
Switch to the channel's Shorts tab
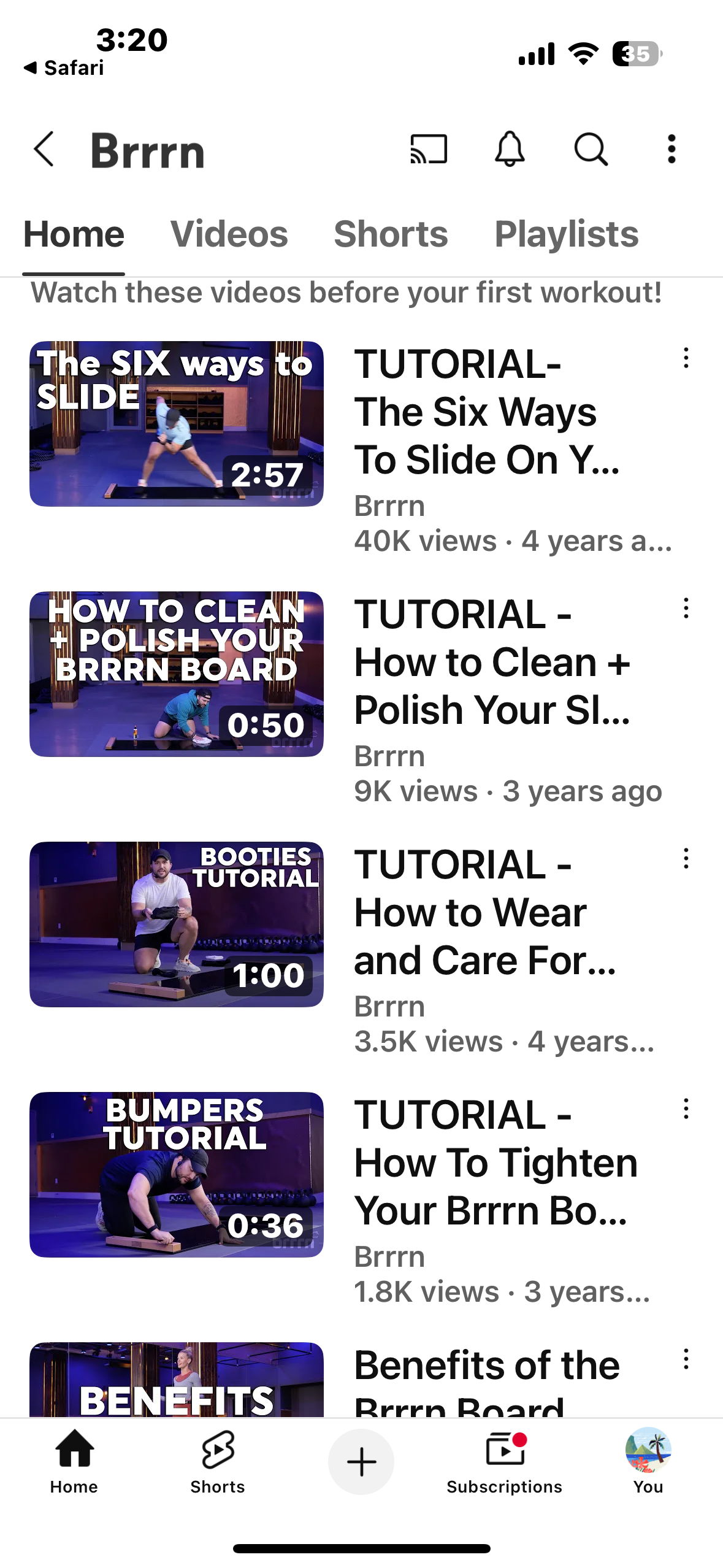click(x=391, y=234)
